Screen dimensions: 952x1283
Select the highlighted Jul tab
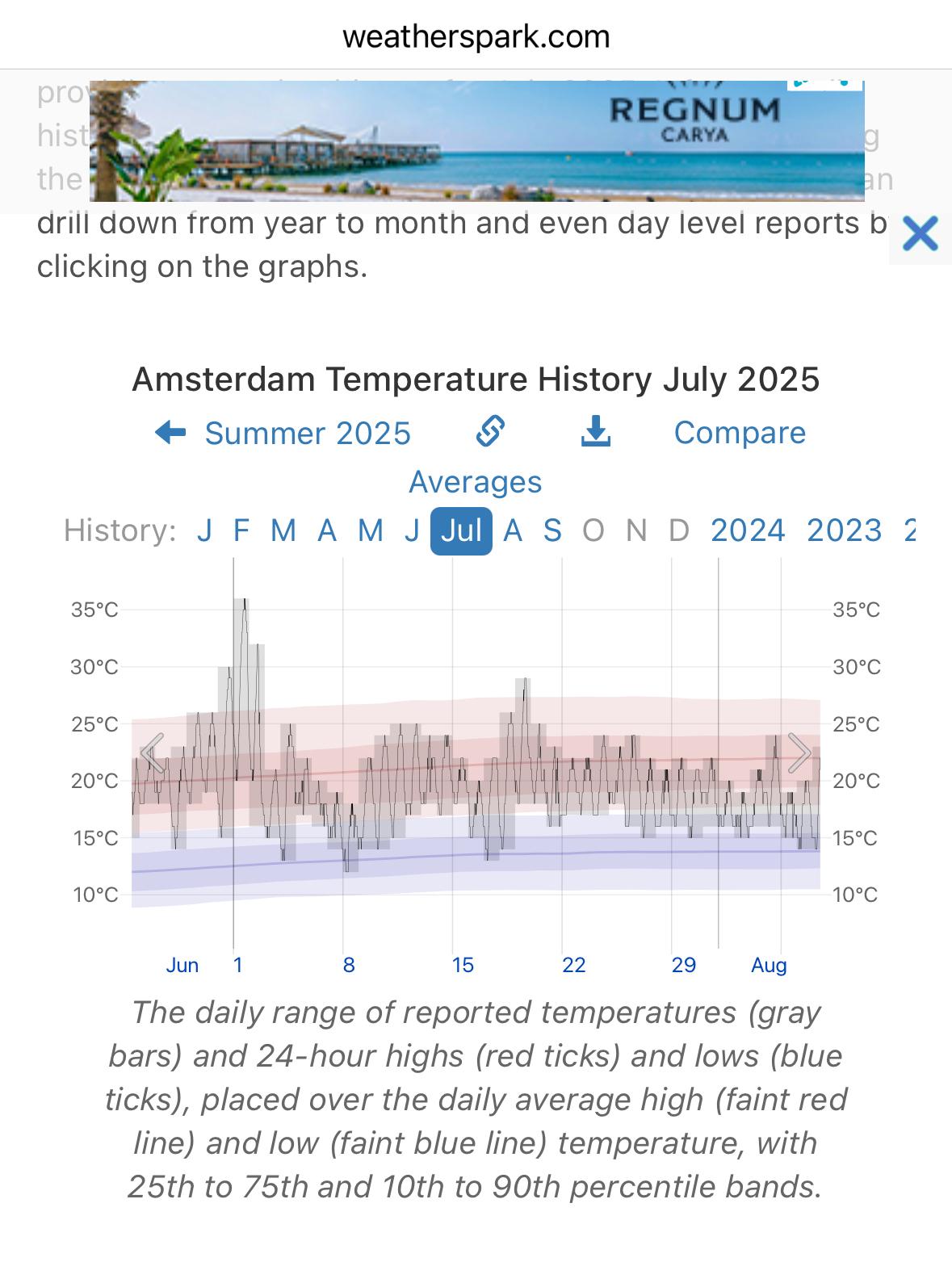tap(461, 531)
